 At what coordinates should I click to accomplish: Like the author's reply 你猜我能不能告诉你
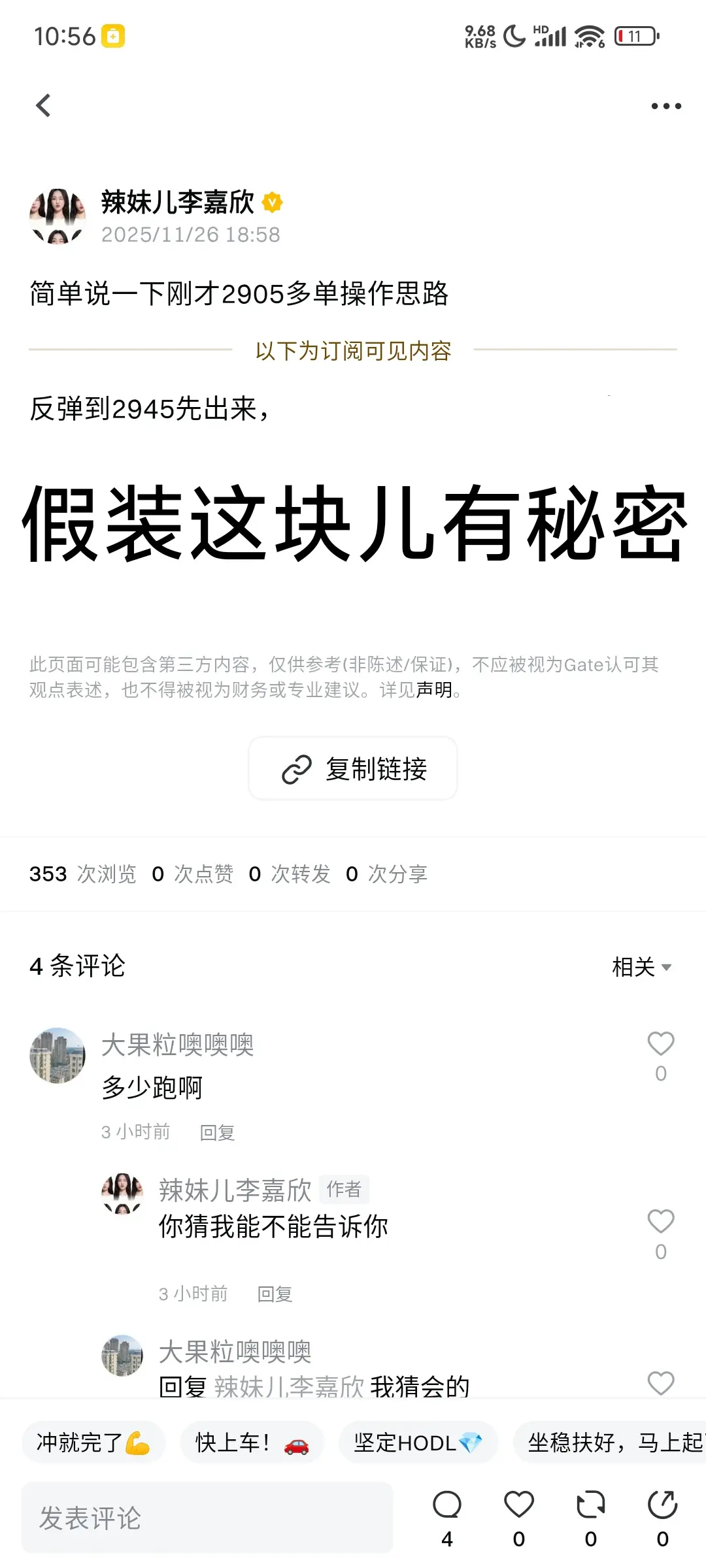pyautogui.click(x=661, y=1220)
